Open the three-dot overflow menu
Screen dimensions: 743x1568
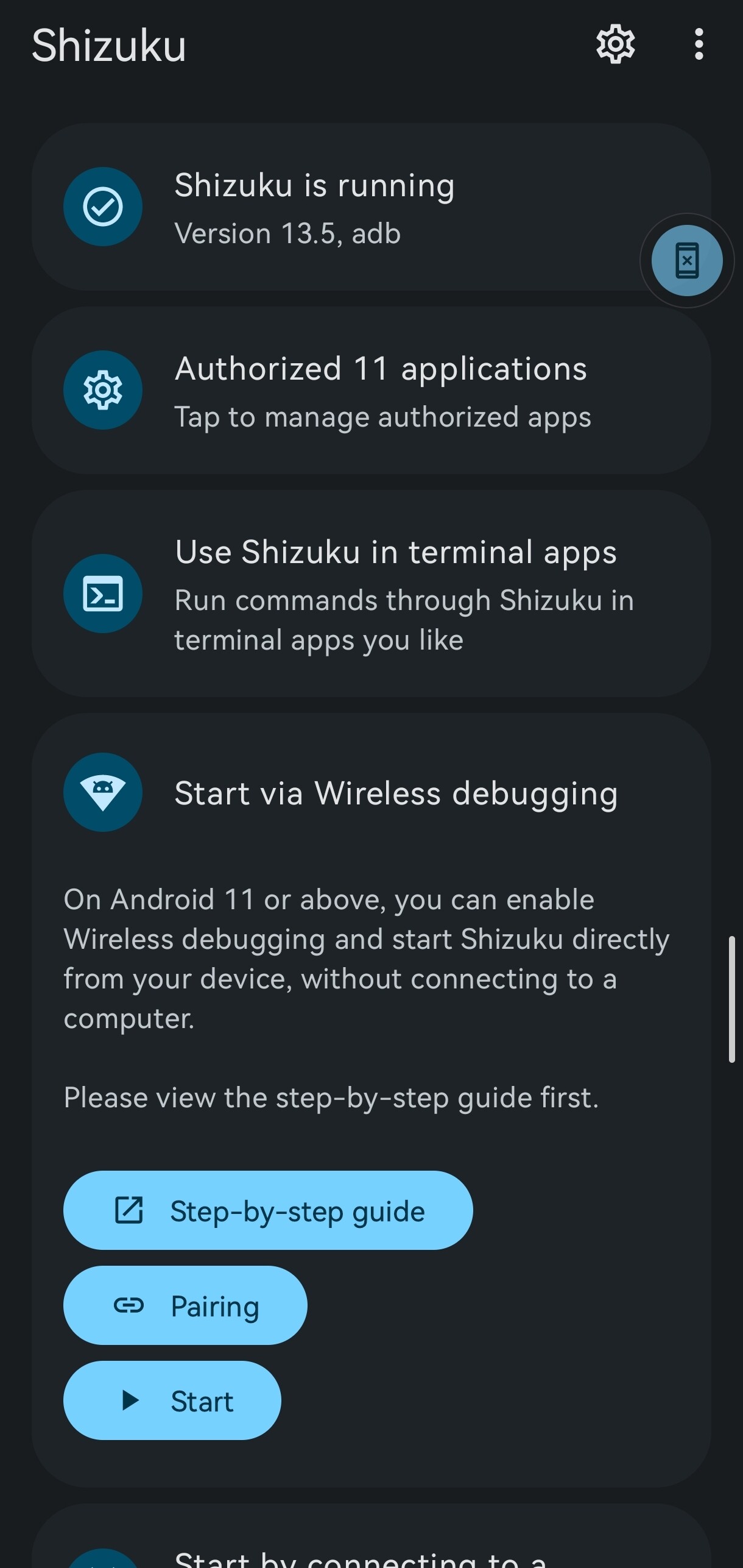[x=699, y=44]
